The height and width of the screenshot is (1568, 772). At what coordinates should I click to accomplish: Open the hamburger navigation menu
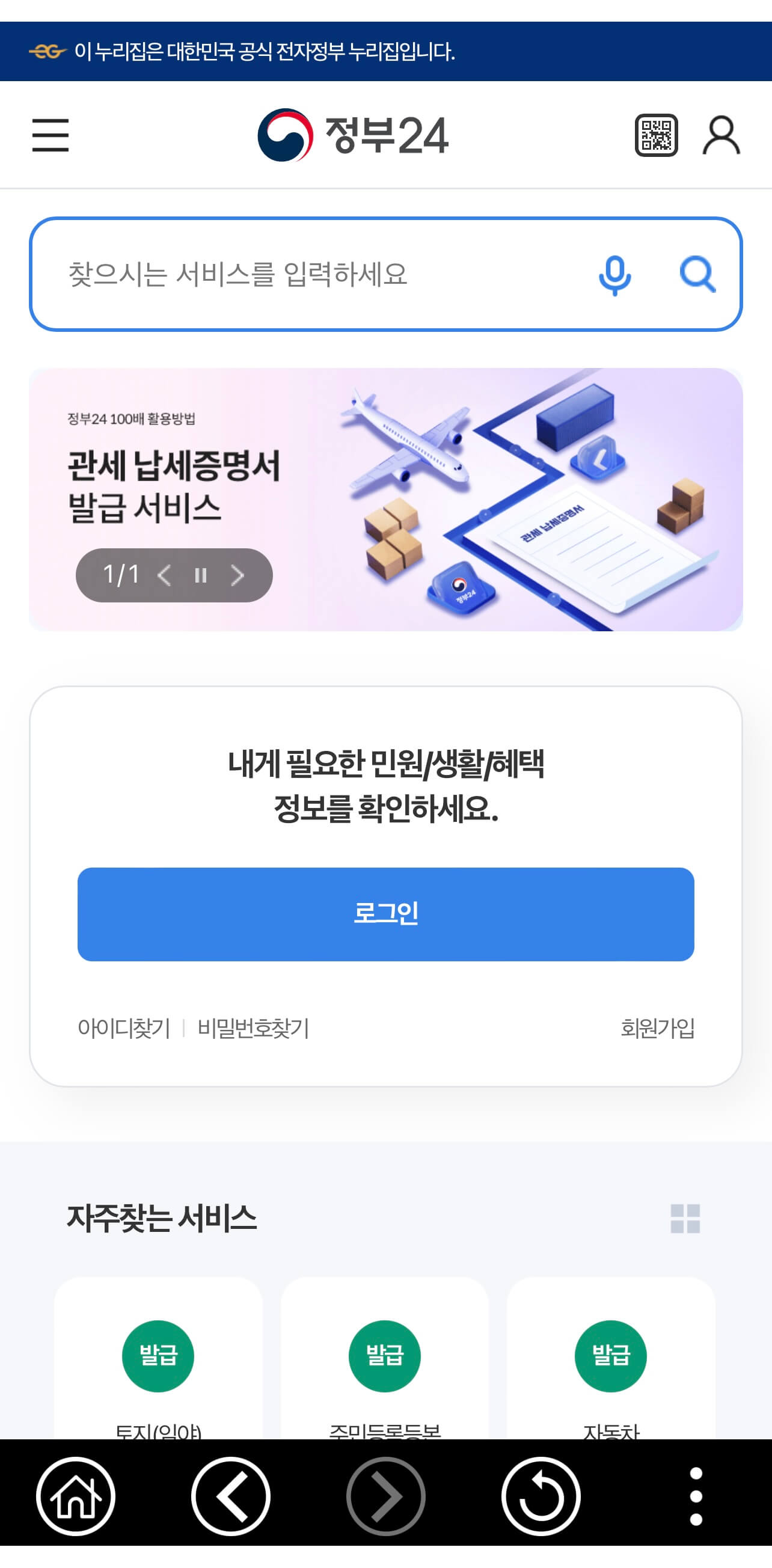[x=51, y=136]
